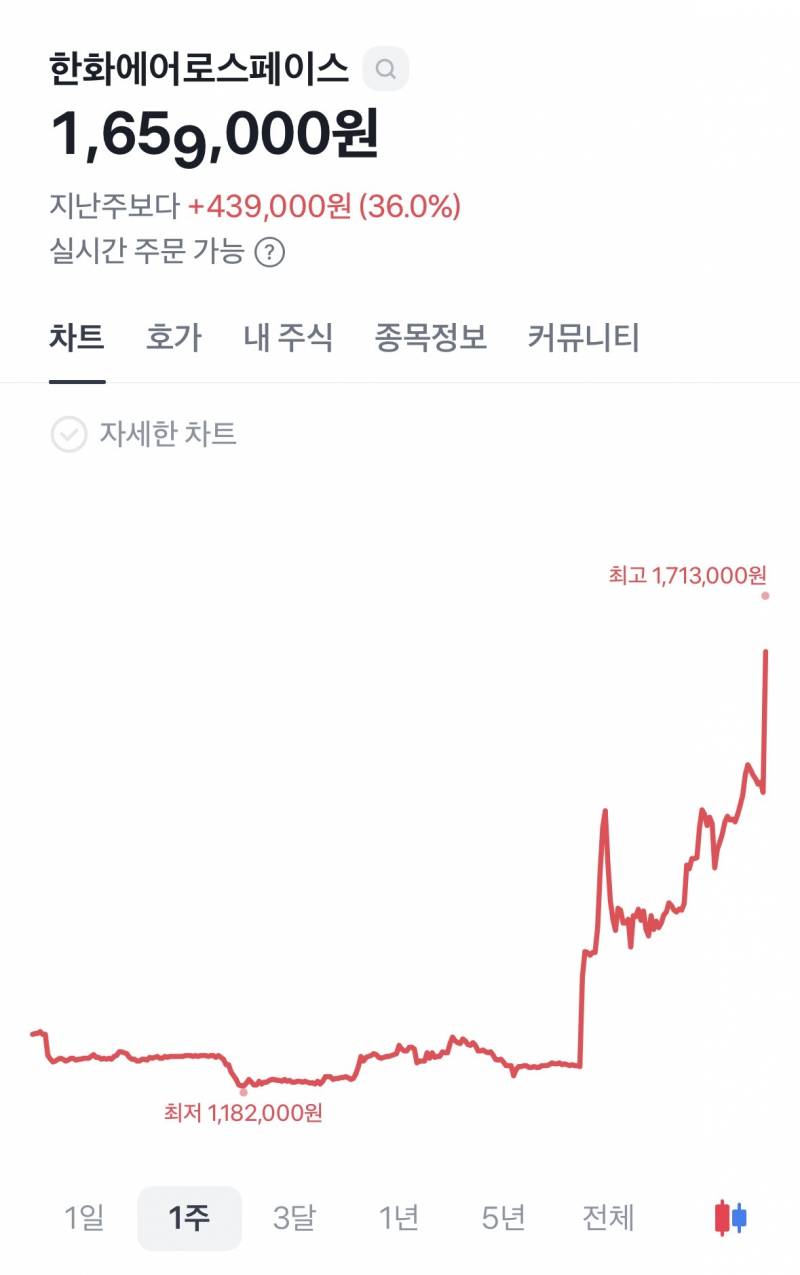Image resolution: width=800 pixels, height=1275 pixels.
Task: Click the question mark beside 실시간 주문 가능
Action: point(268,251)
